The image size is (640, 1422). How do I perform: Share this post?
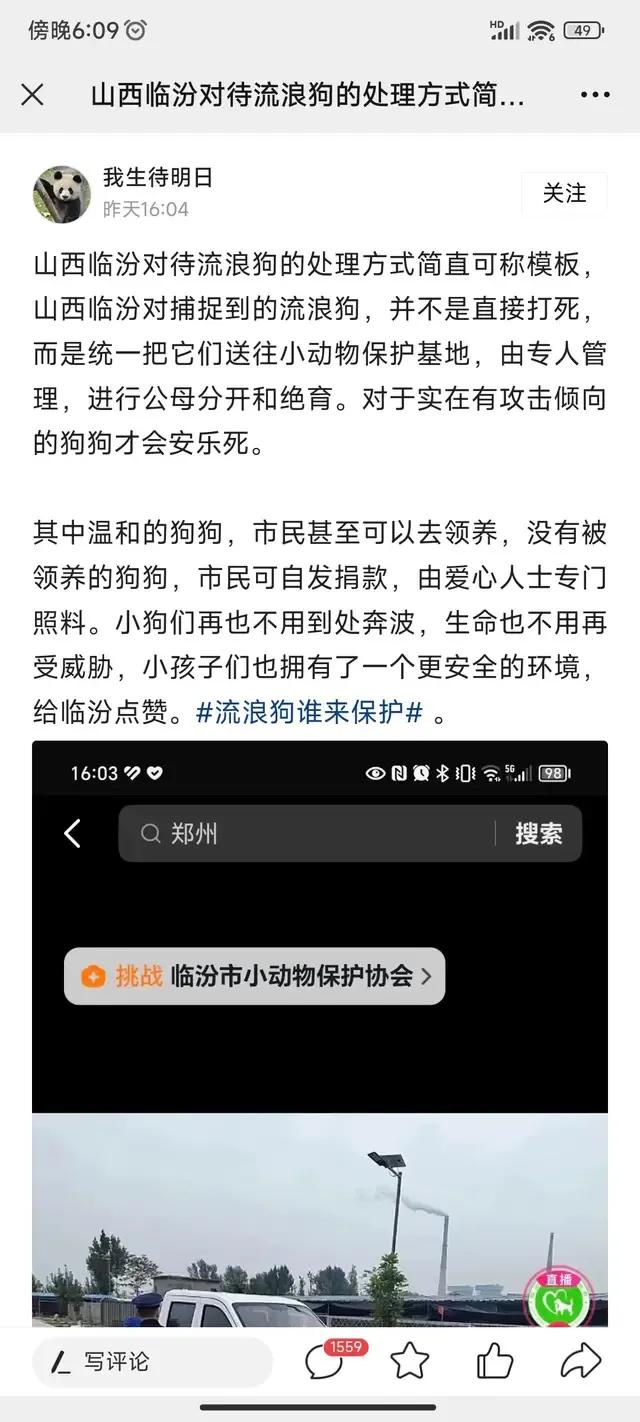[580, 1361]
